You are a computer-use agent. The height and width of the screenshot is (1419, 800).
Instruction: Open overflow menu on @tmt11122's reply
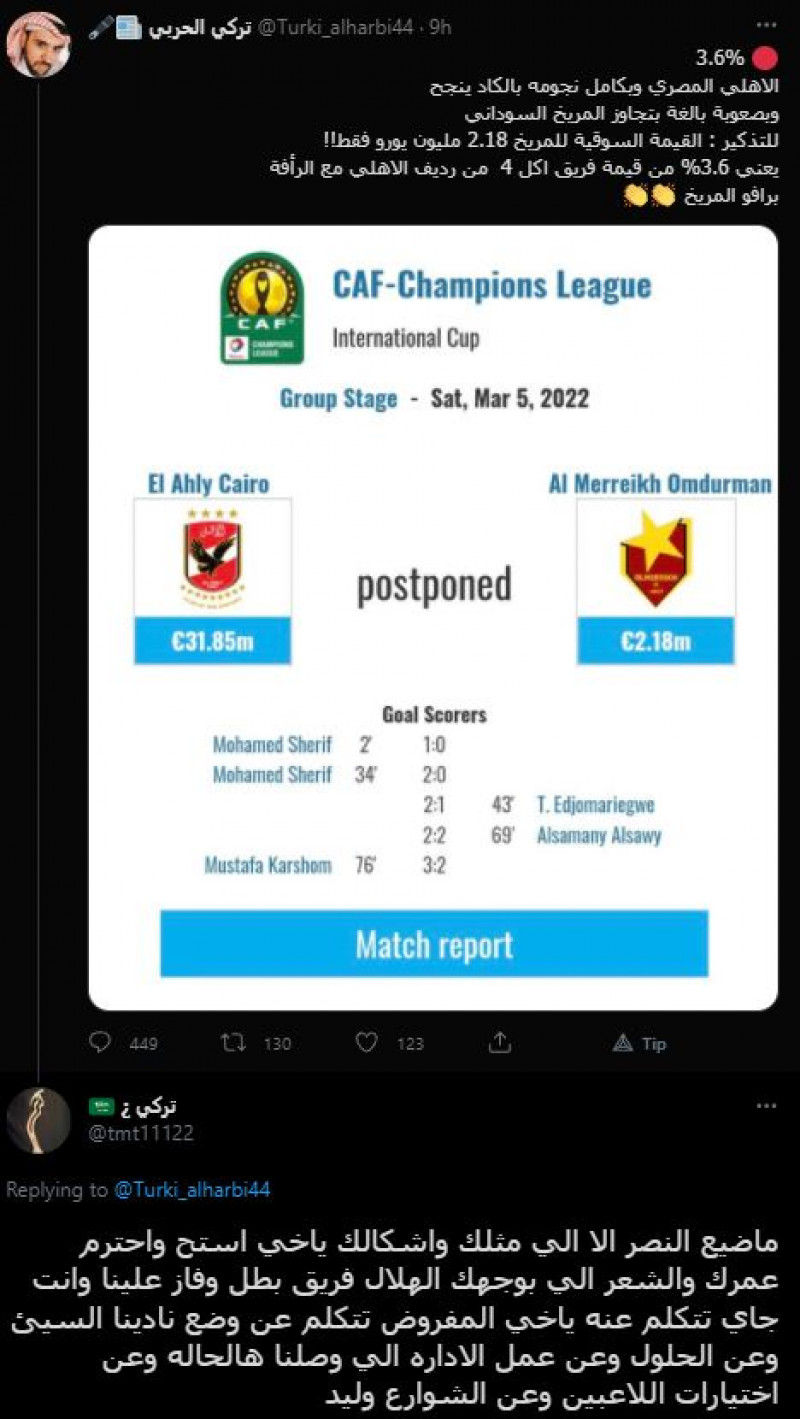[766, 1106]
